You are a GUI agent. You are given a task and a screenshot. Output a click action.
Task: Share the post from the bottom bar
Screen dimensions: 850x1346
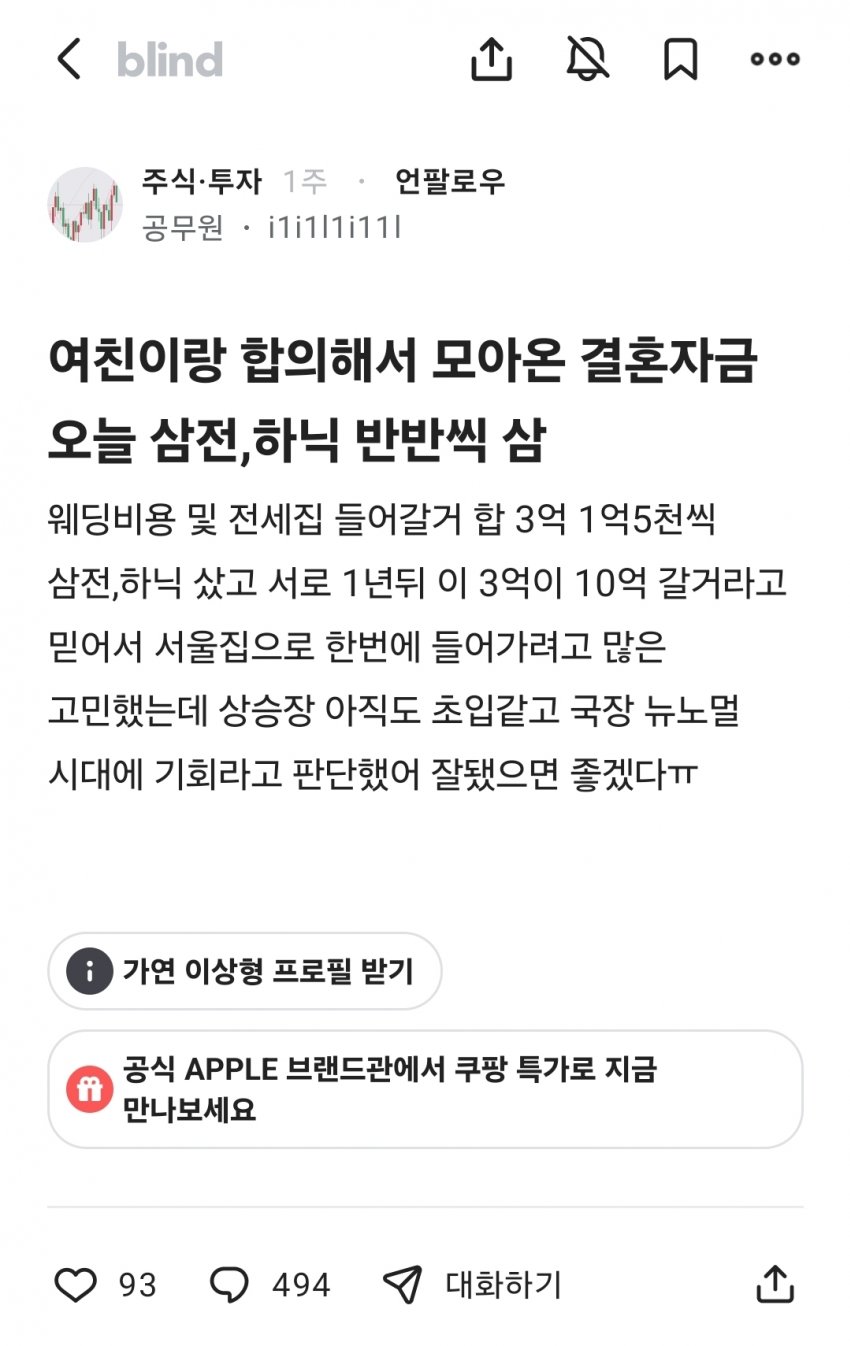pyautogui.click(x=775, y=1285)
